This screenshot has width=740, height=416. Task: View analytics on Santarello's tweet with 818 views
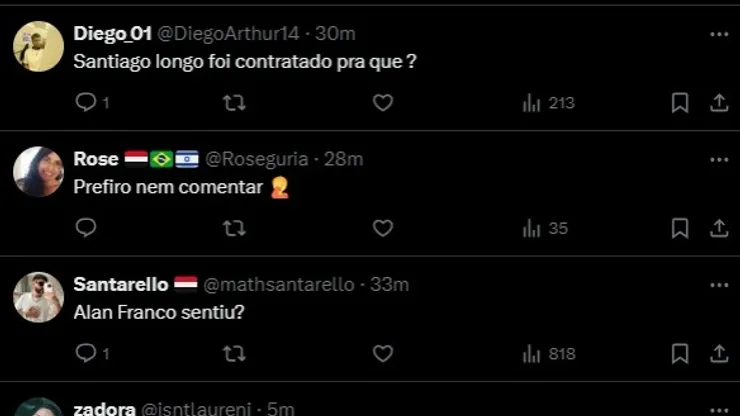tap(548, 353)
